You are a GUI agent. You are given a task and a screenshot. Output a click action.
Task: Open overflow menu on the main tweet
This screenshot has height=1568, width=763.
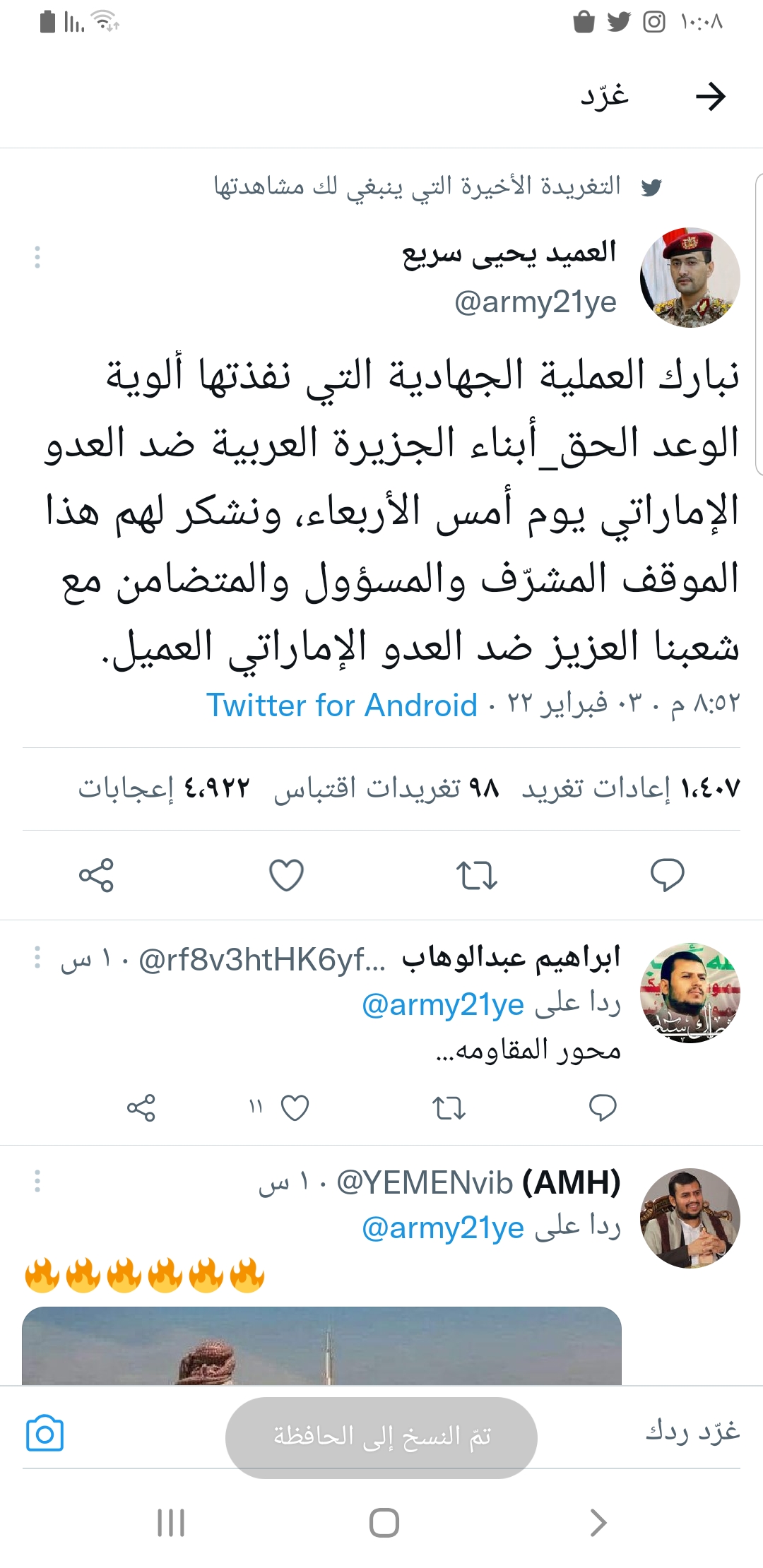pyautogui.click(x=37, y=257)
